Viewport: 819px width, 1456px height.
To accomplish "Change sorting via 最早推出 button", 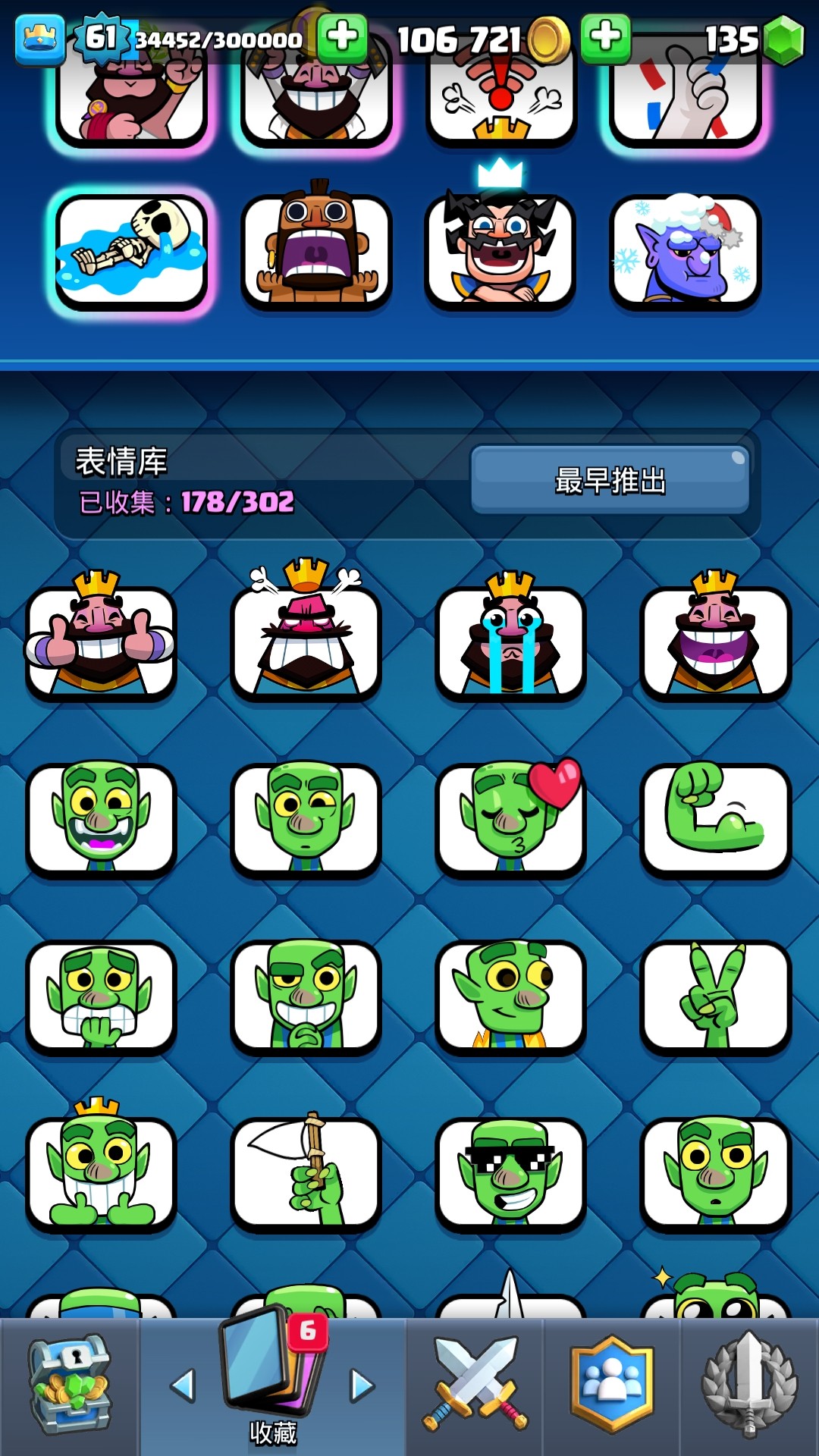I will click(610, 480).
